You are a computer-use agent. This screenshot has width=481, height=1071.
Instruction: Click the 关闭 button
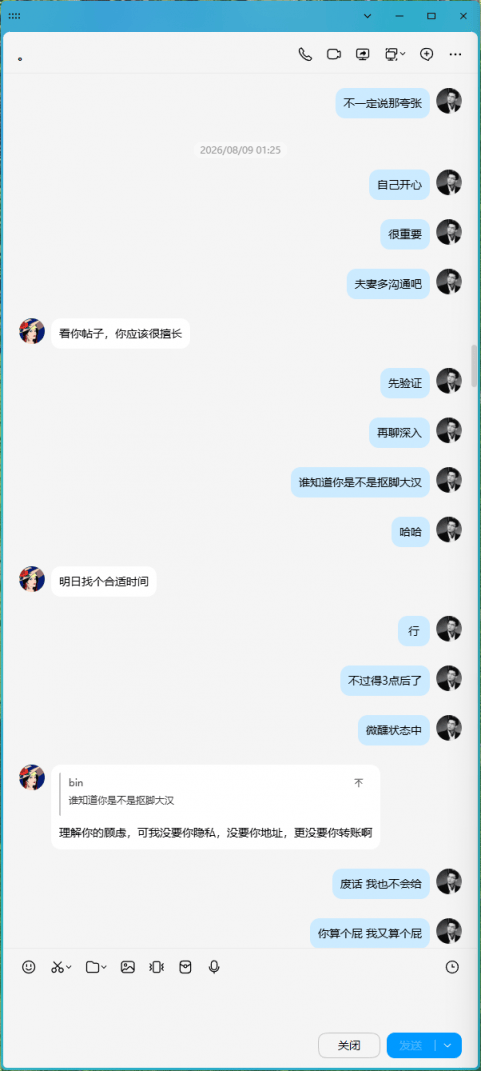(x=349, y=1045)
